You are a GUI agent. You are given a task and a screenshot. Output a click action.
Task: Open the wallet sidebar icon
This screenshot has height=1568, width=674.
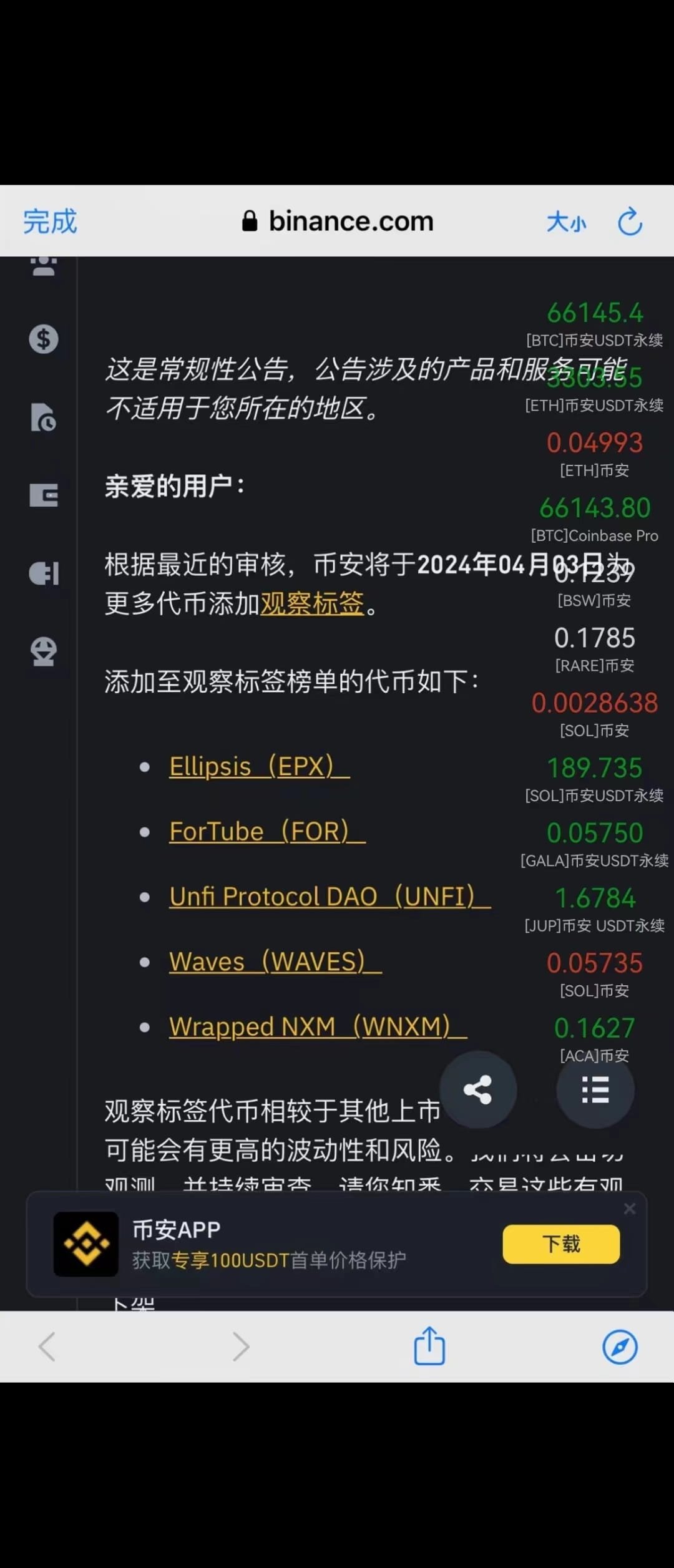click(x=44, y=495)
